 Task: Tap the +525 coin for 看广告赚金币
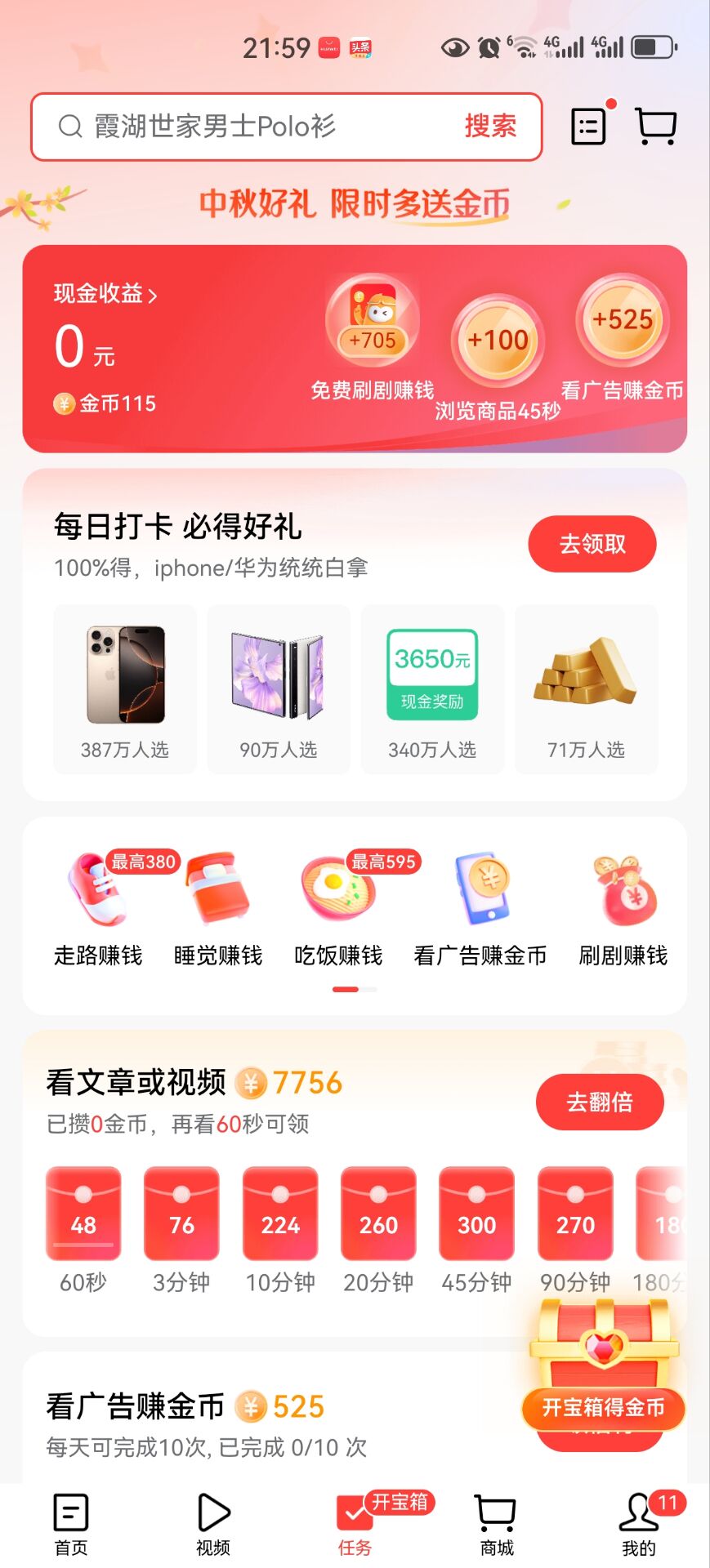[x=623, y=321]
